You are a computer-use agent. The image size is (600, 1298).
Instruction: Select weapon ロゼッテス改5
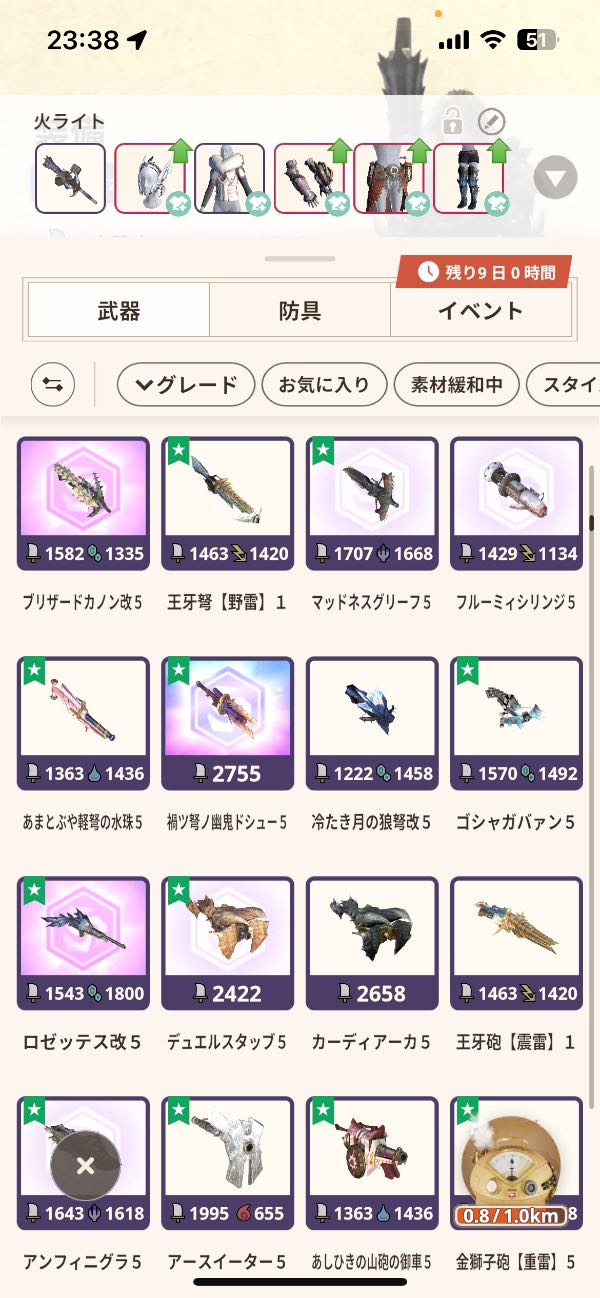[x=83, y=943]
